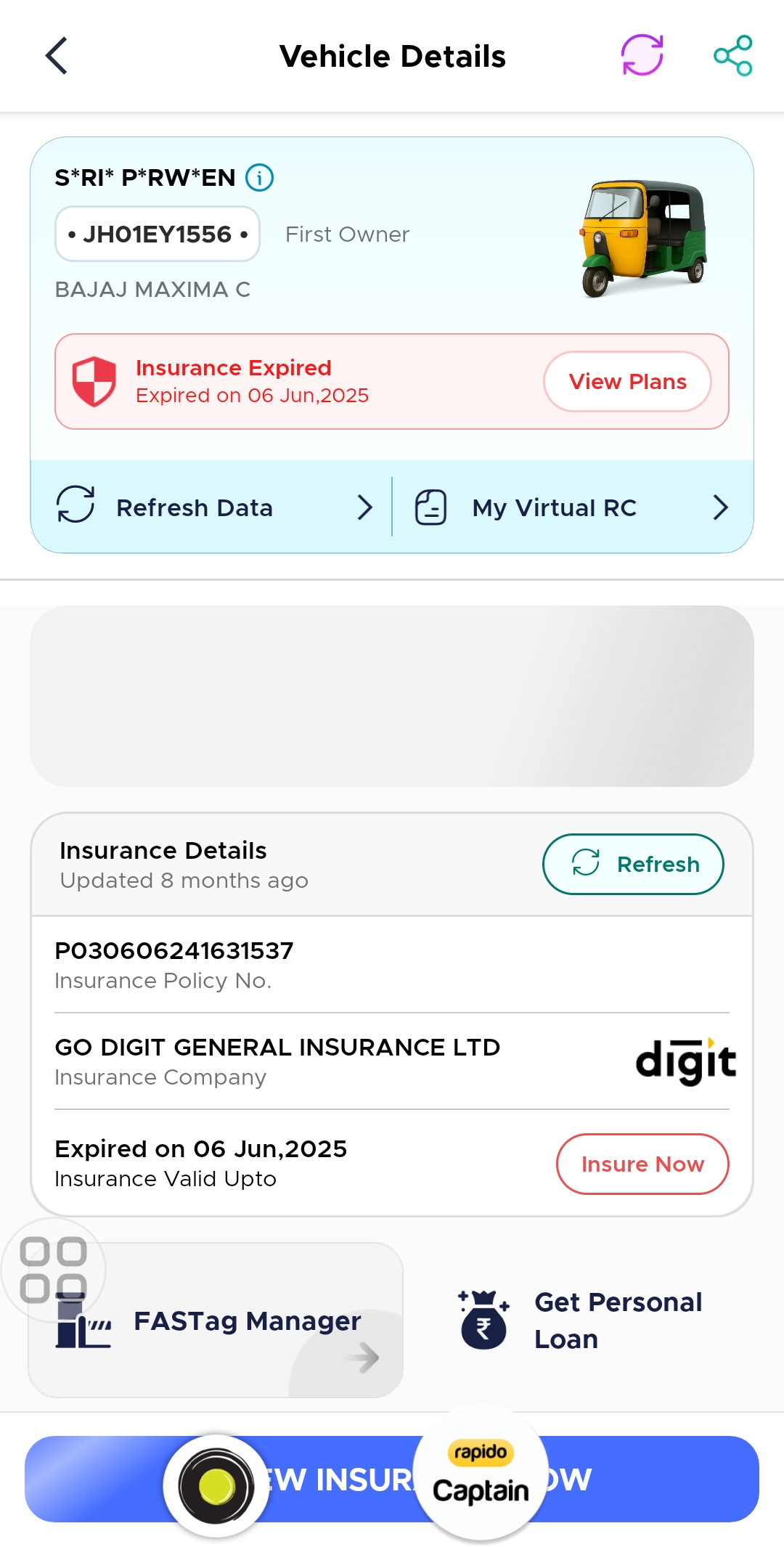Open info icon beside owner name
The height and width of the screenshot is (1547, 784).
pyautogui.click(x=259, y=177)
